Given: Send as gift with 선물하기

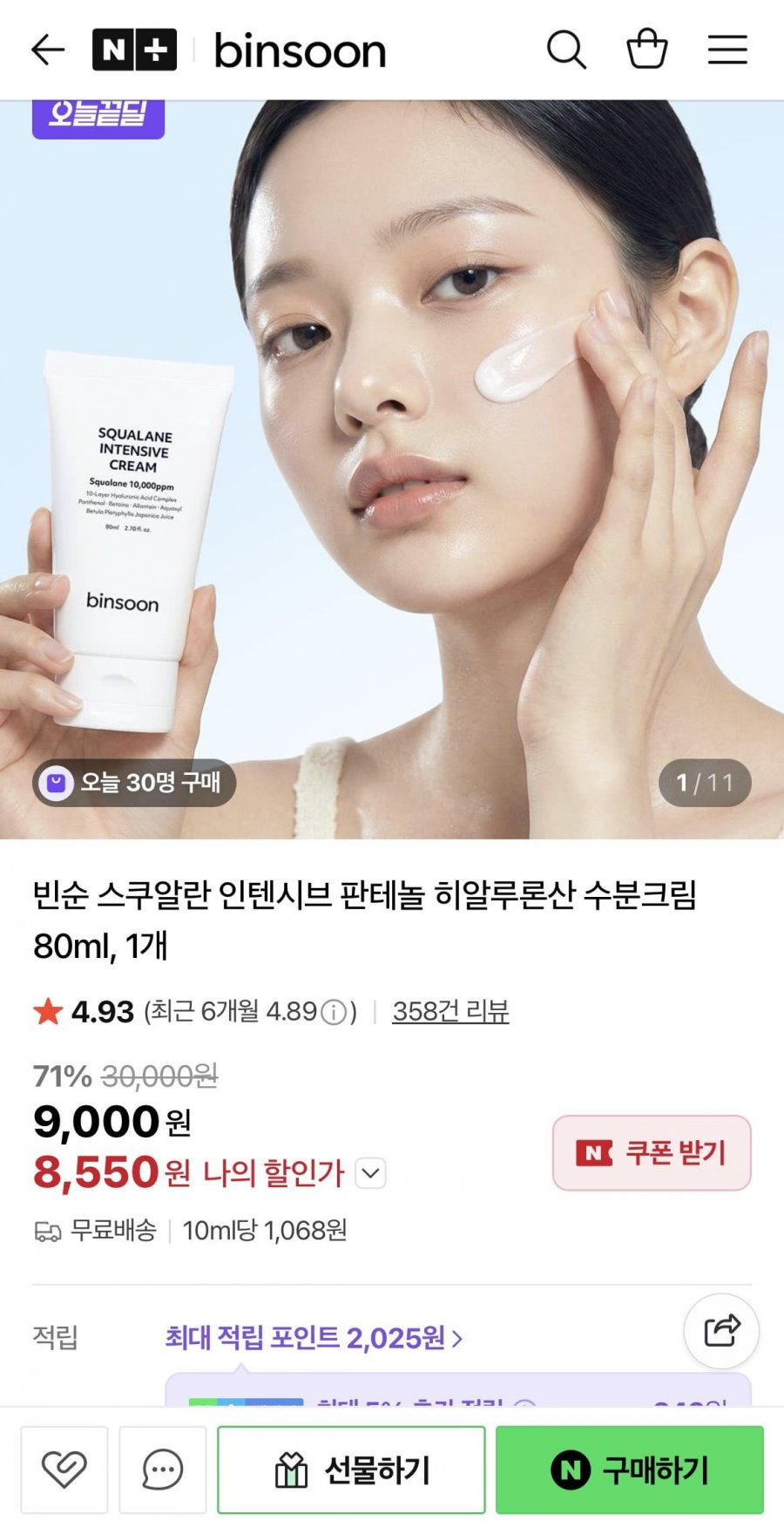Looking at the screenshot, I should tap(351, 1470).
